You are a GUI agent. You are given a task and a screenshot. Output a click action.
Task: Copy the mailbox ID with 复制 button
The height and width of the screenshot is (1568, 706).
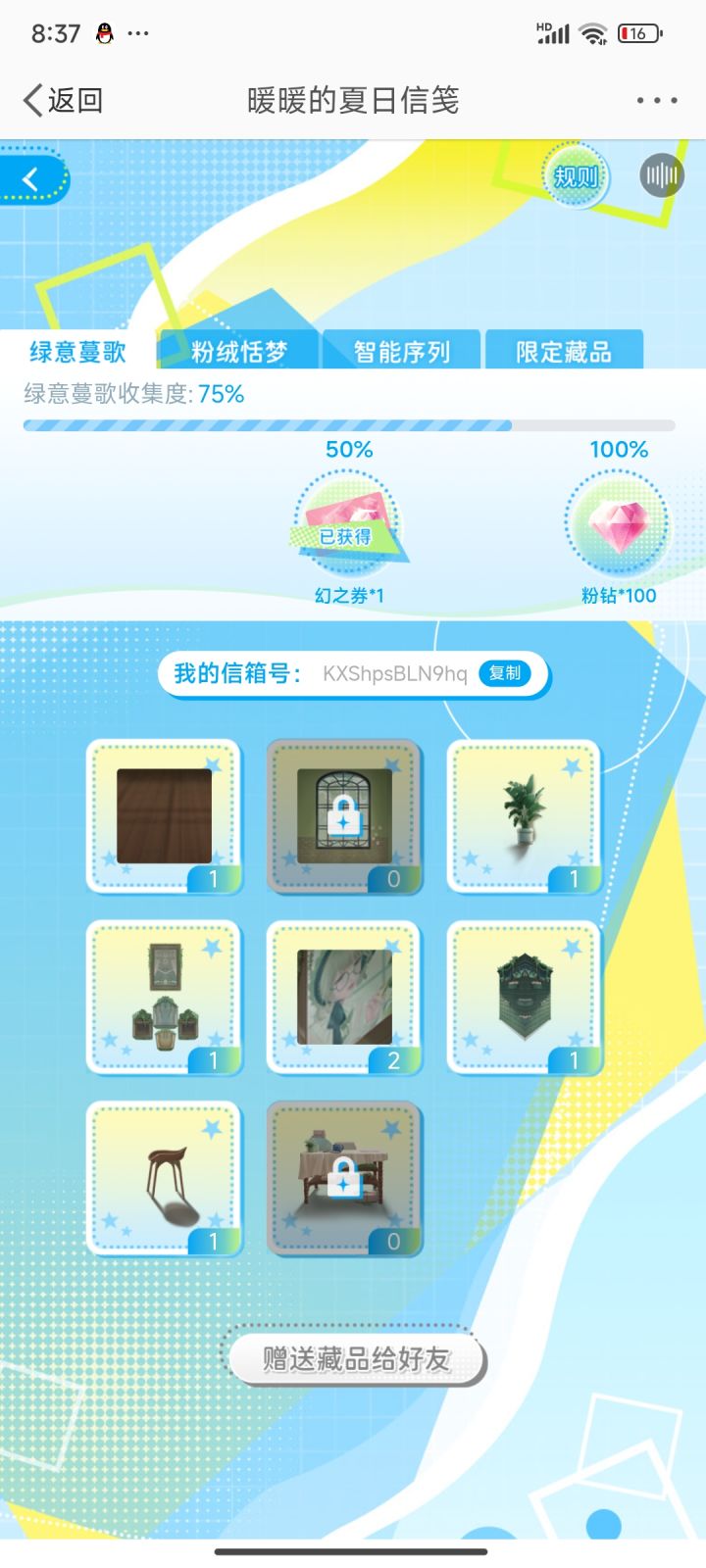pos(503,674)
